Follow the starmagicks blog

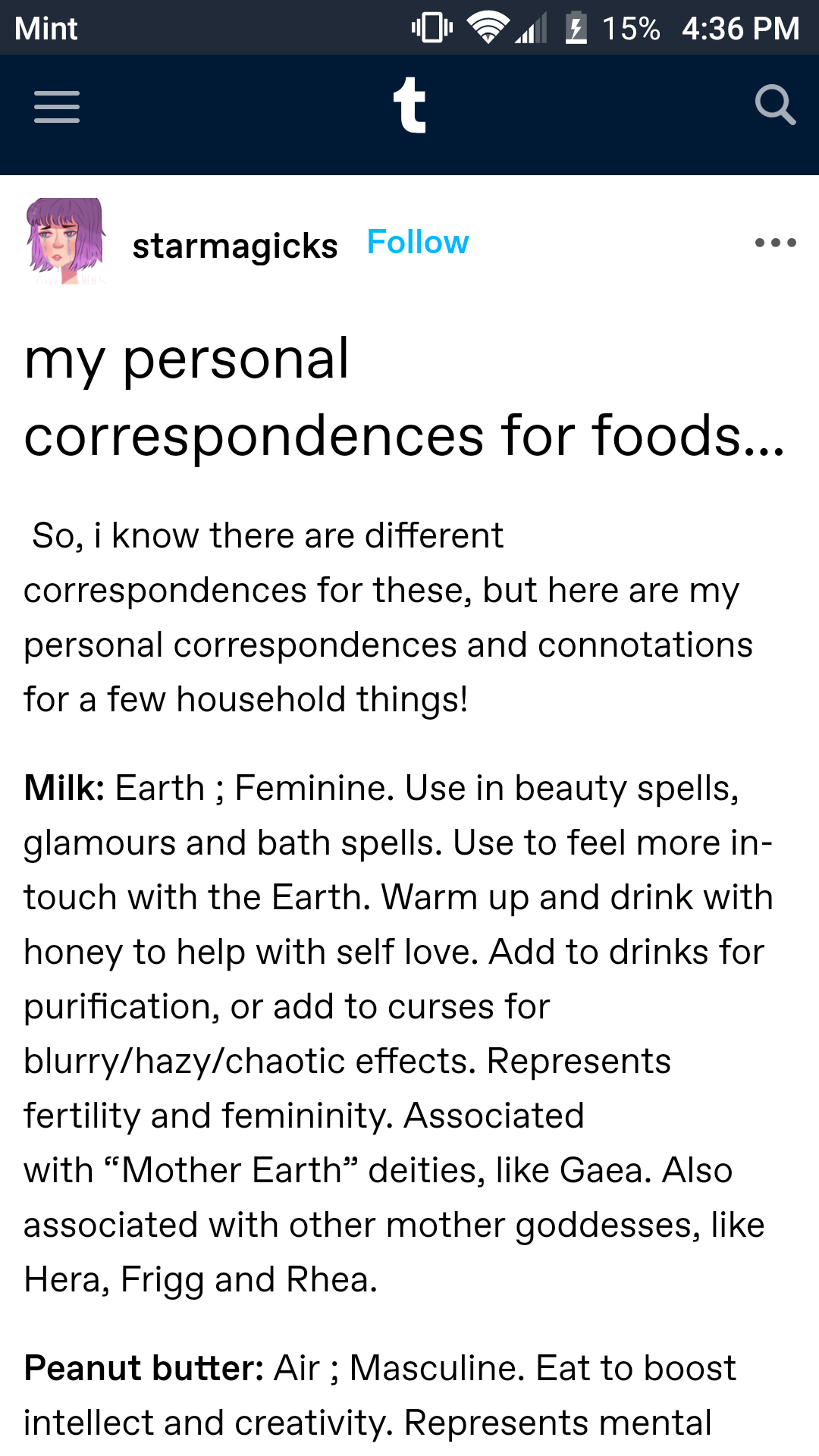pyautogui.click(x=418, y=243)
